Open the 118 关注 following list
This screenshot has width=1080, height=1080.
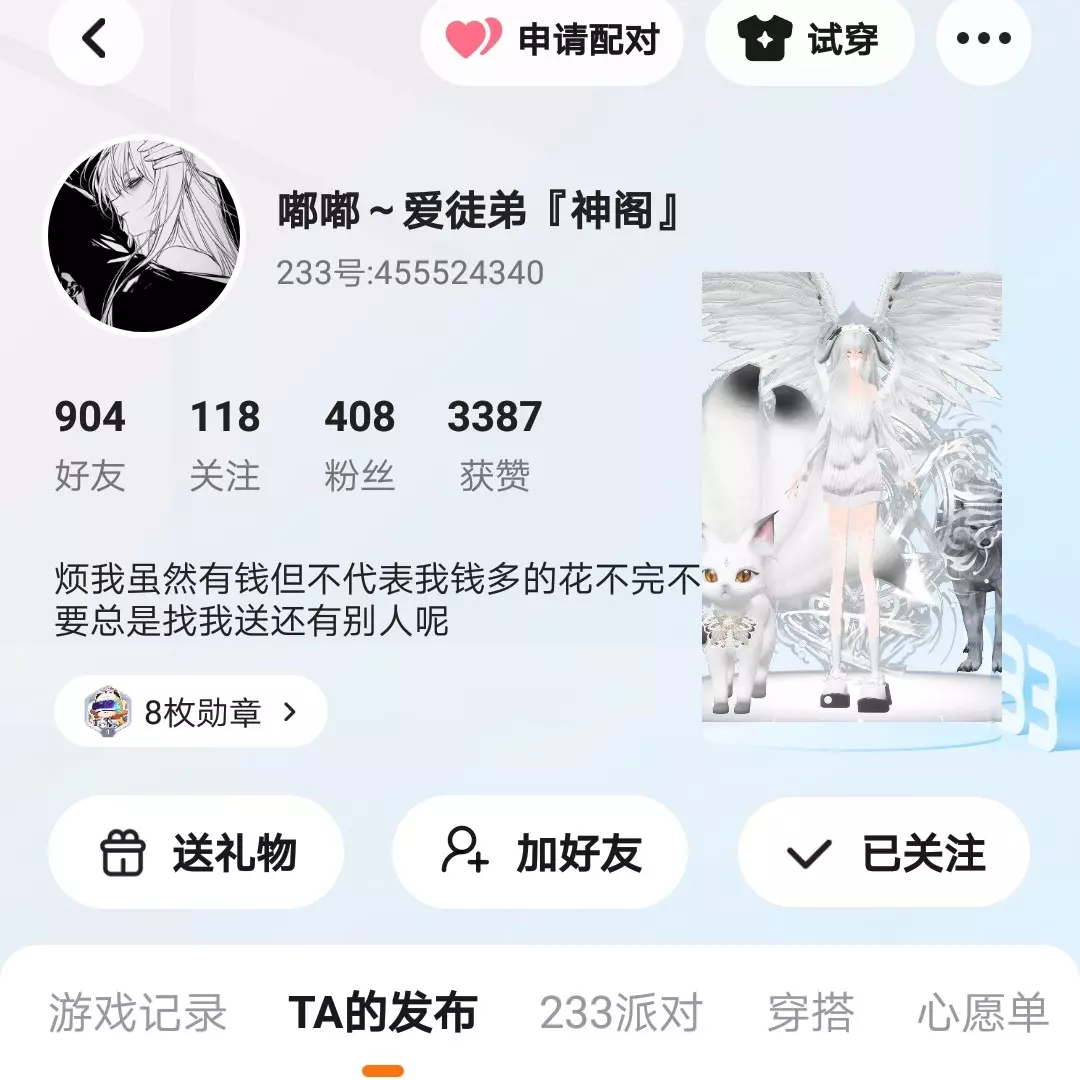pos(225,444)
